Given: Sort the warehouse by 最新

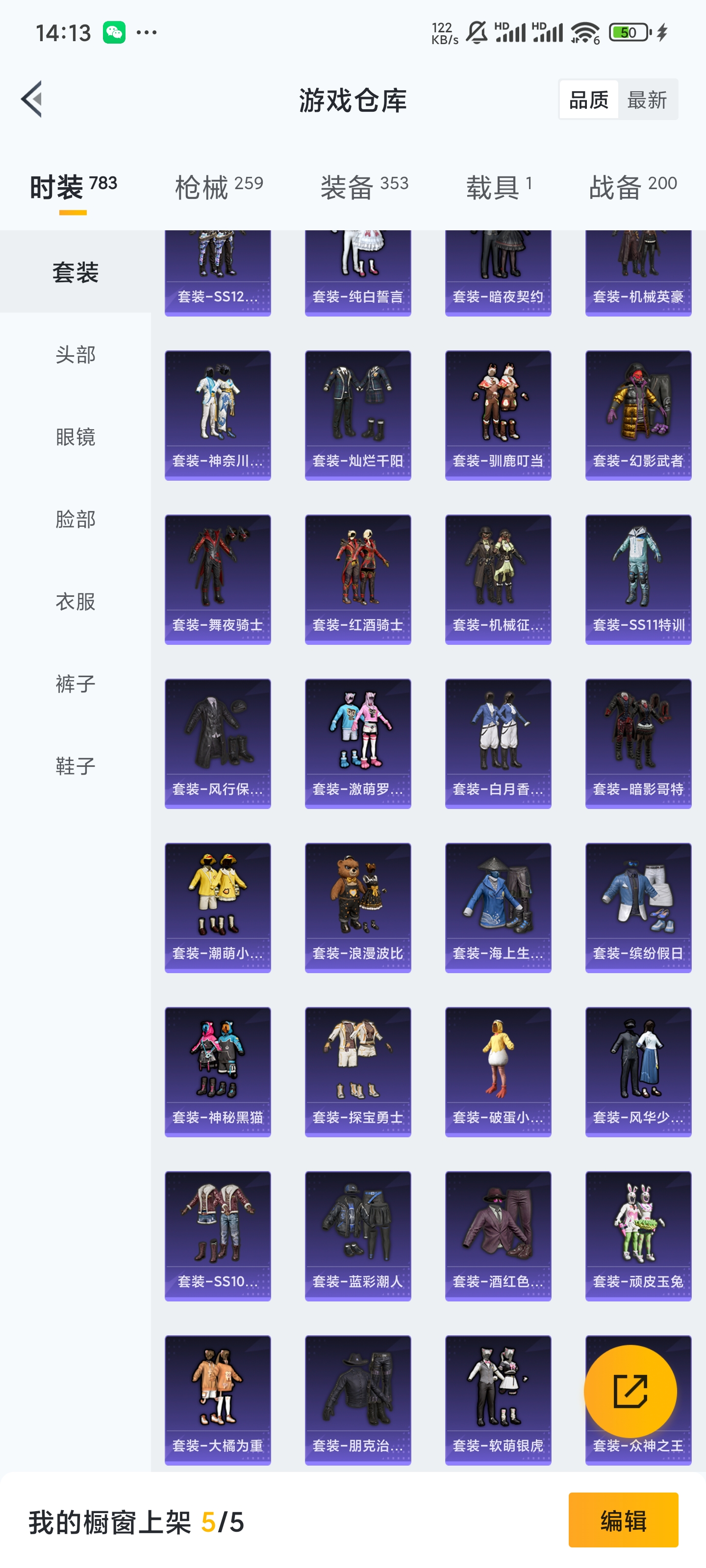Looking at the screenshot, I should point(647,100).
